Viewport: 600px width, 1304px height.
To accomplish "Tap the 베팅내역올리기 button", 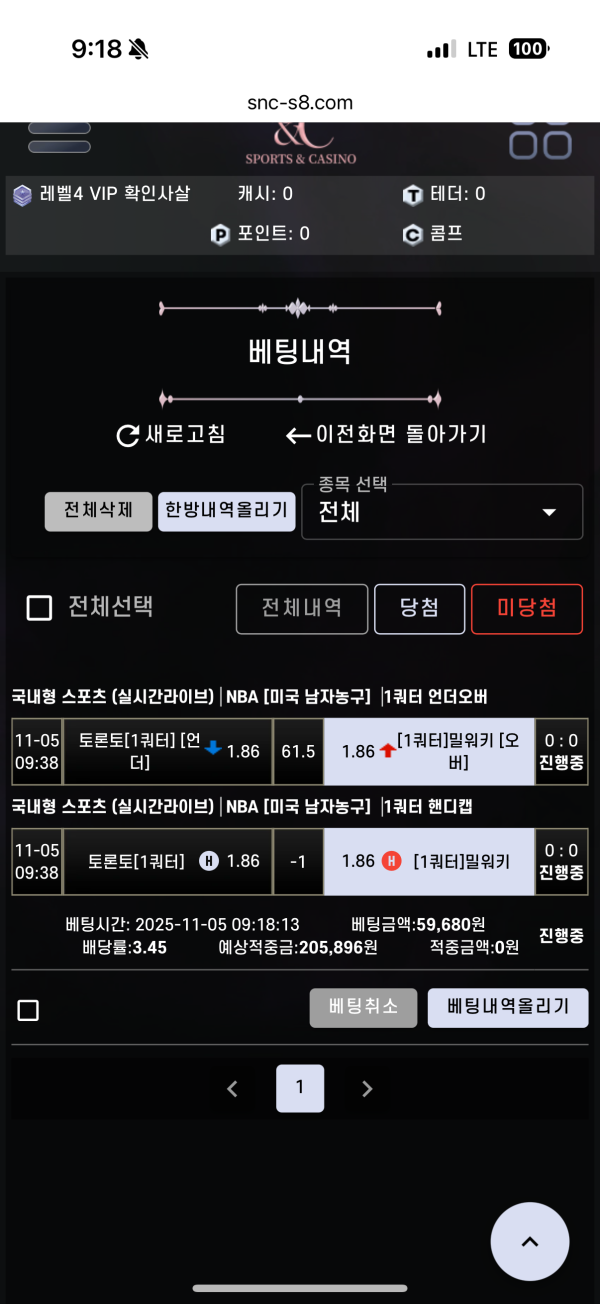I will 508,1007.
